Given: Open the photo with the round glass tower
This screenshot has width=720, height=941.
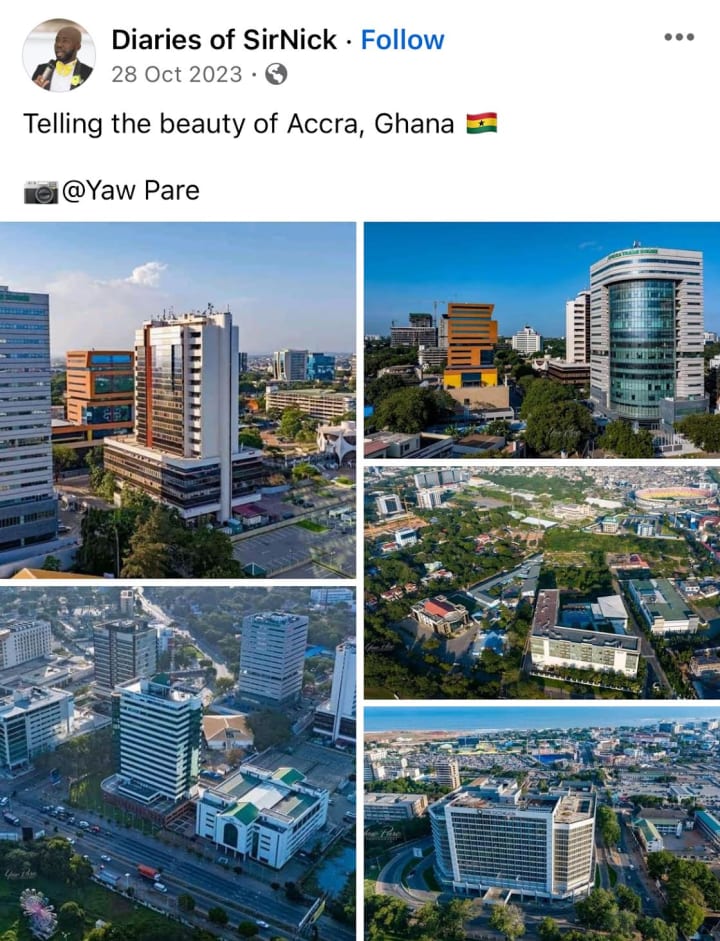Looking at the screenshot, I should pos(541,339).
